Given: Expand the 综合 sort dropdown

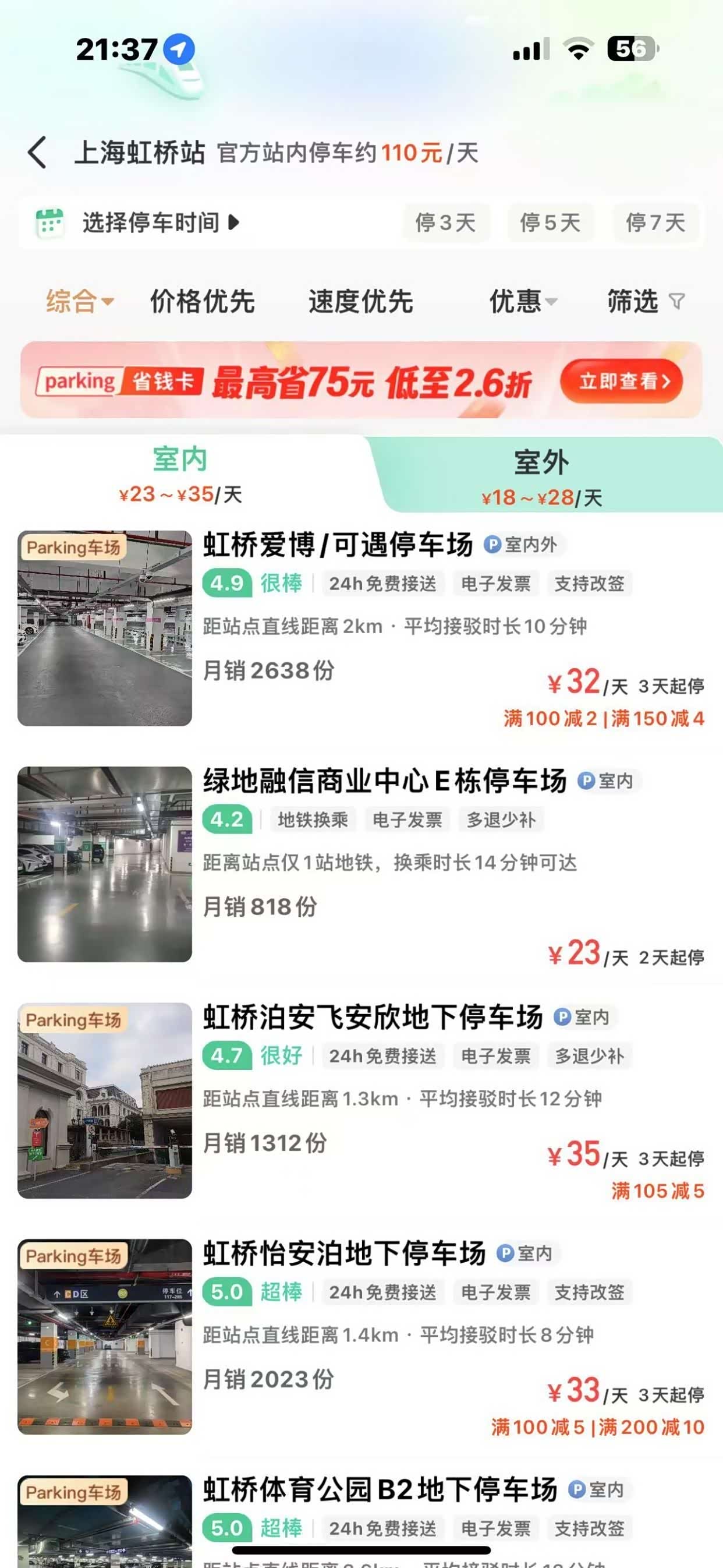Looking at the screenshot, I should (x=80, y=301).
